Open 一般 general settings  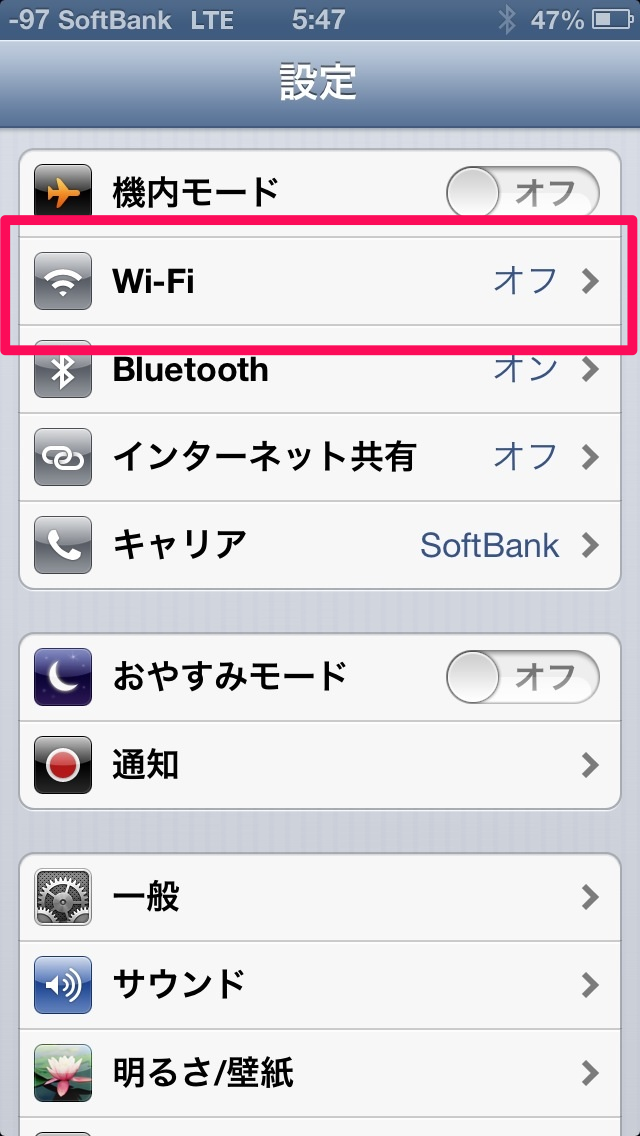320,896
